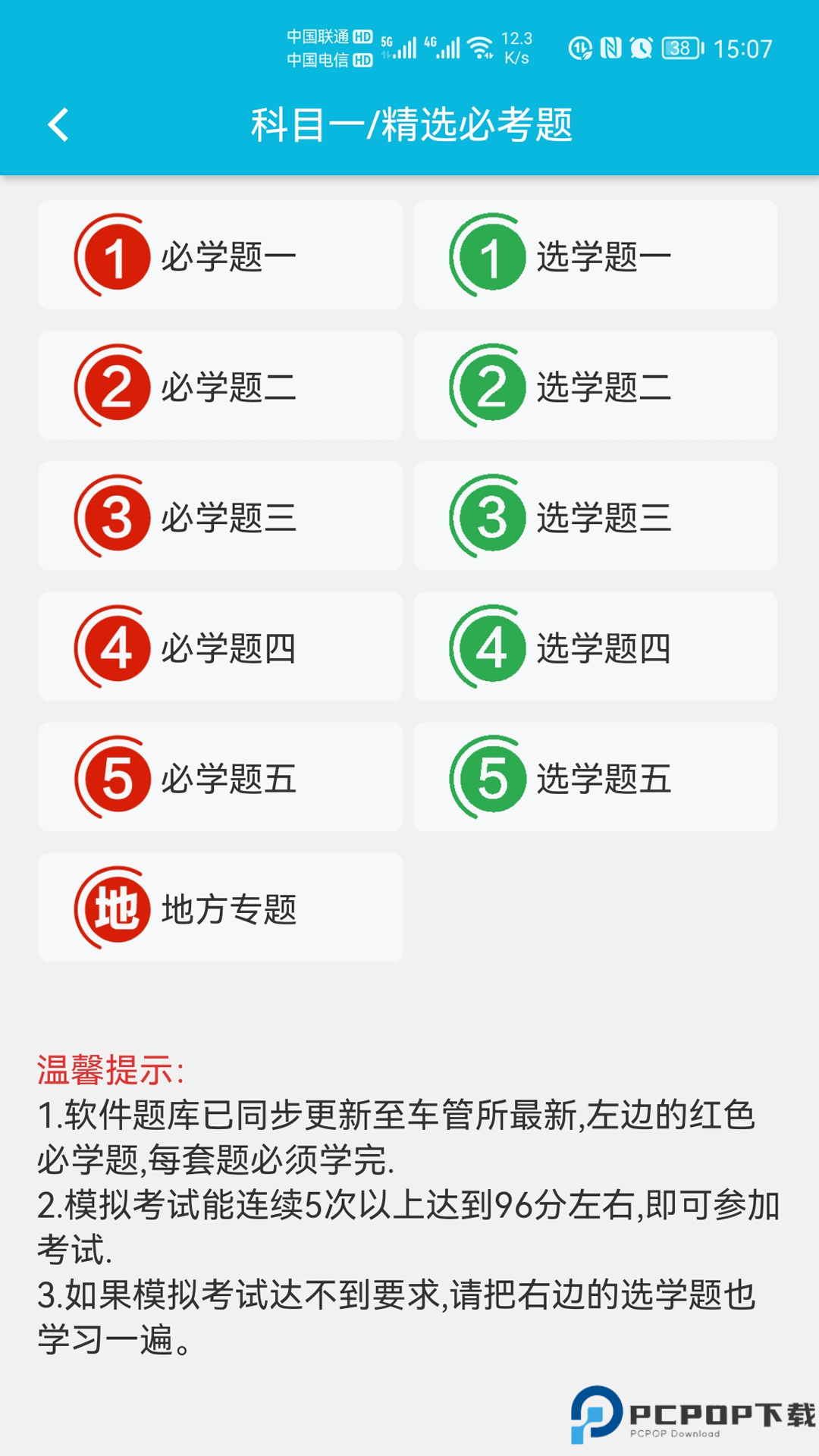Tap the green number 5 circle icon
The image size is (819, 1456).
[493, 777]
